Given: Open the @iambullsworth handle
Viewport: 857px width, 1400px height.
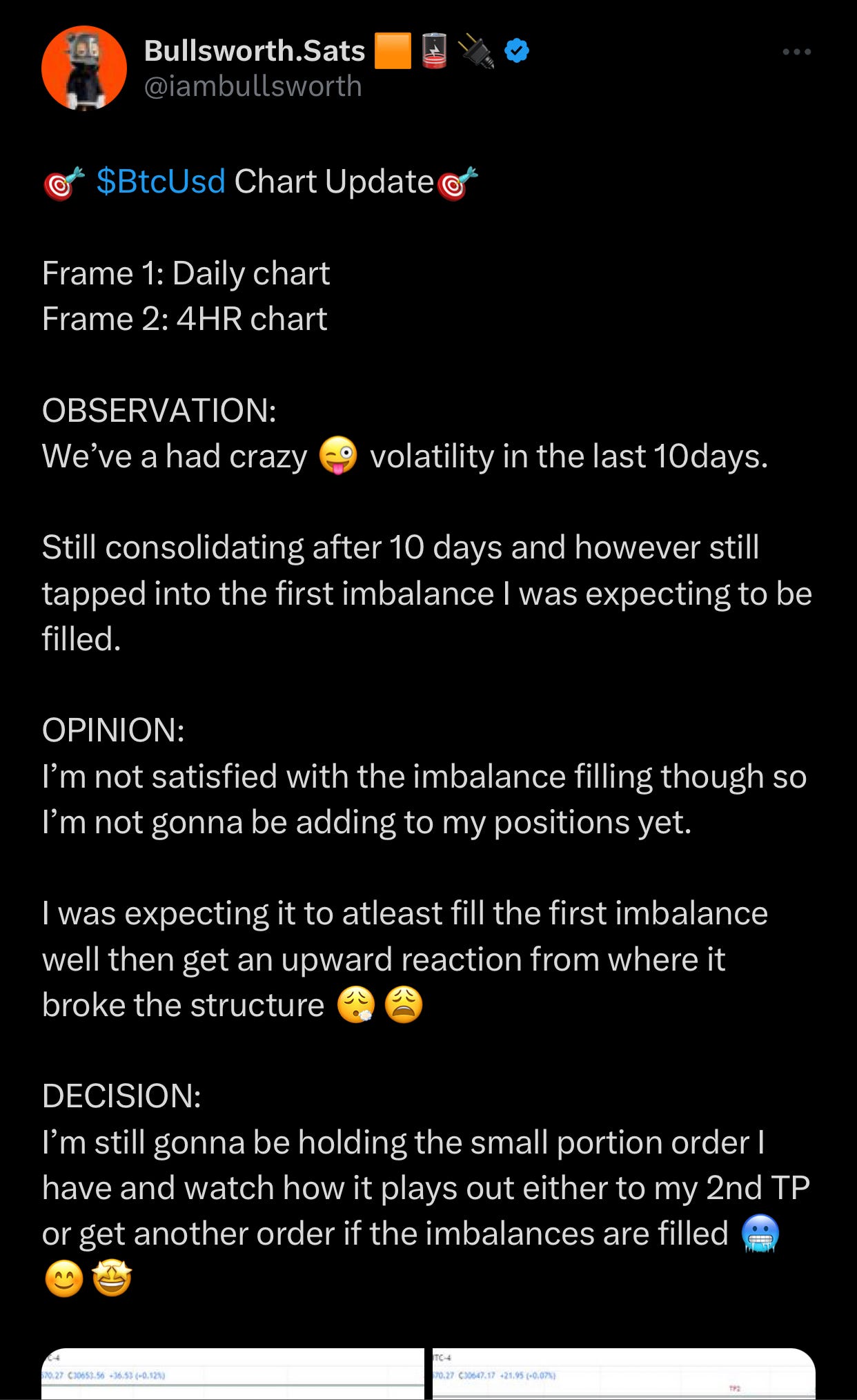Looking at the screenshot, I should click(253, 86).
